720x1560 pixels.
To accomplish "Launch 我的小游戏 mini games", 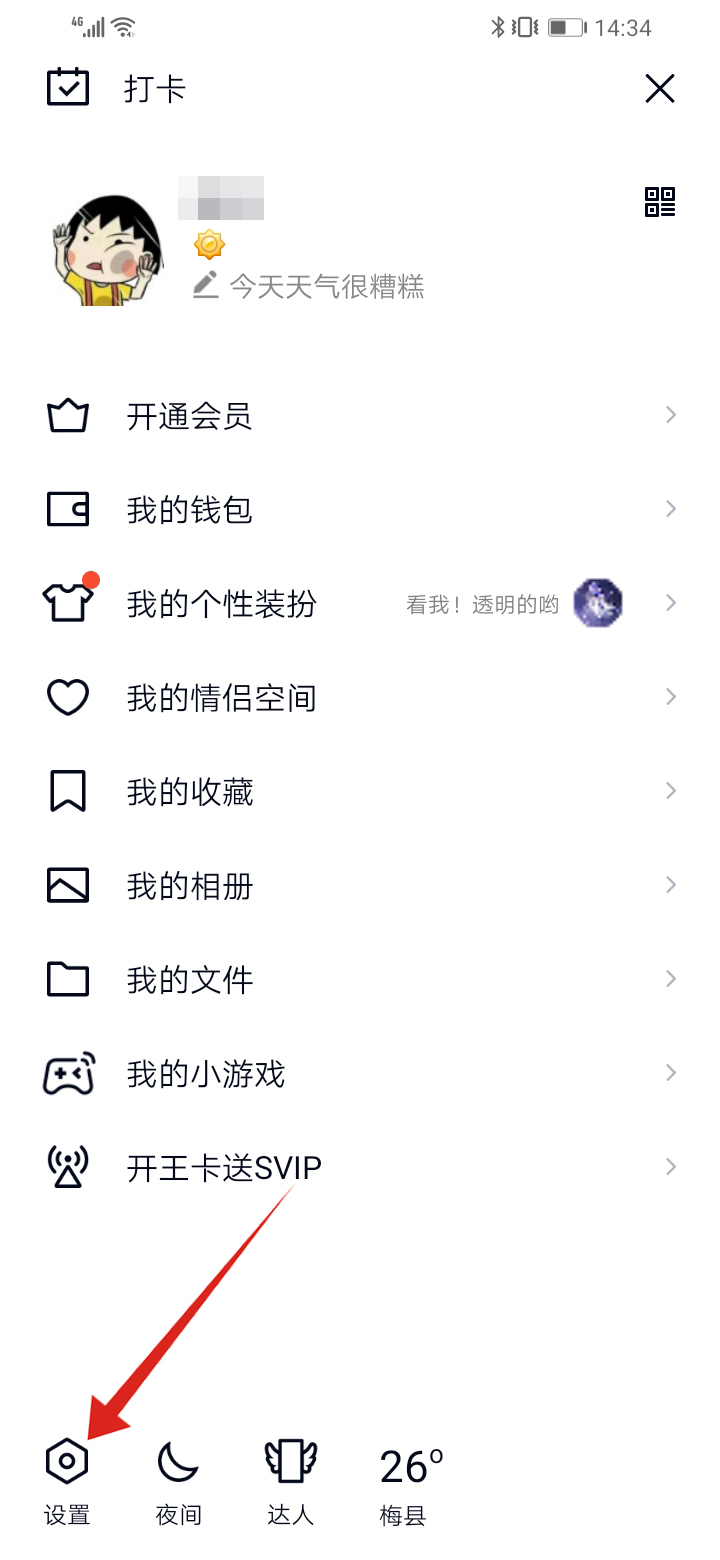I will click(x=360, y=1074).
